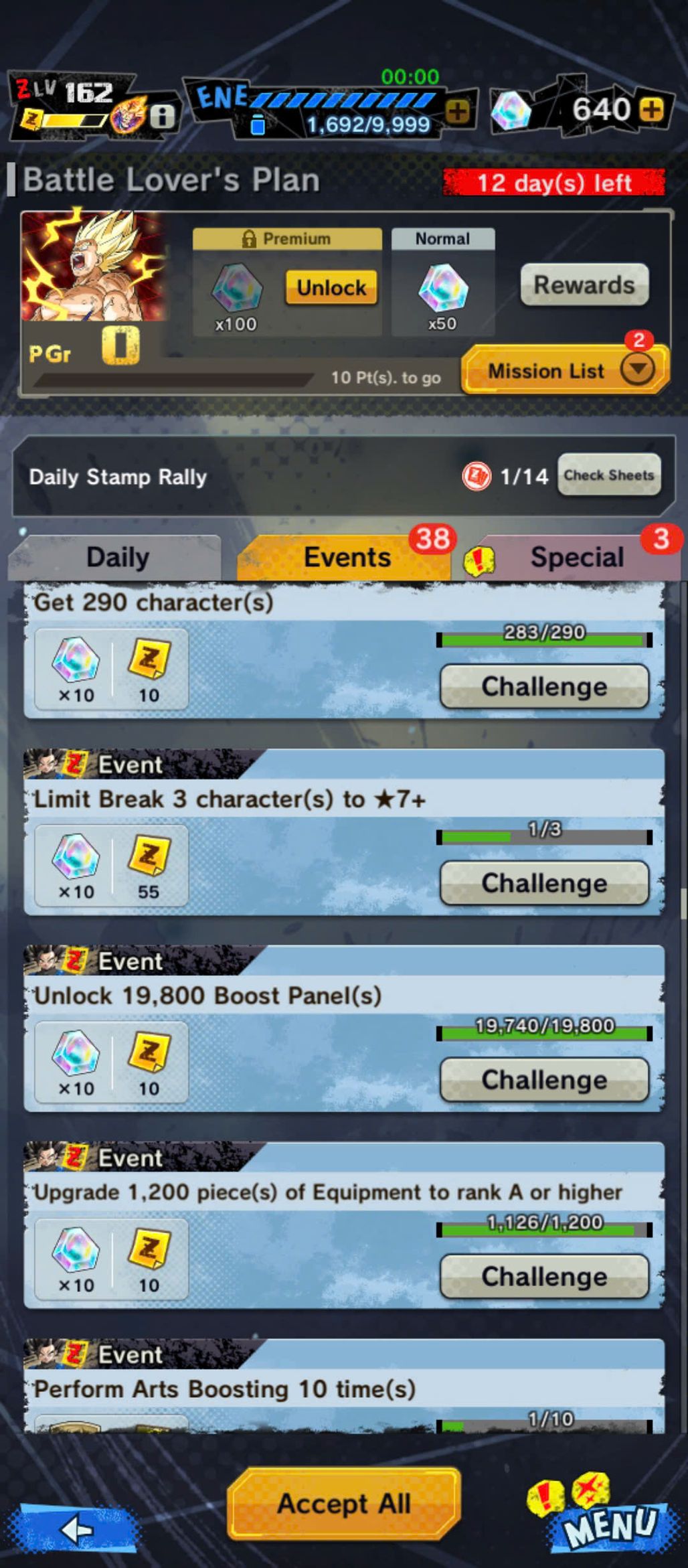Check Sheets for Daily Stamp Rally
Screen dimensions: 688x1568
tap(608, 475)
